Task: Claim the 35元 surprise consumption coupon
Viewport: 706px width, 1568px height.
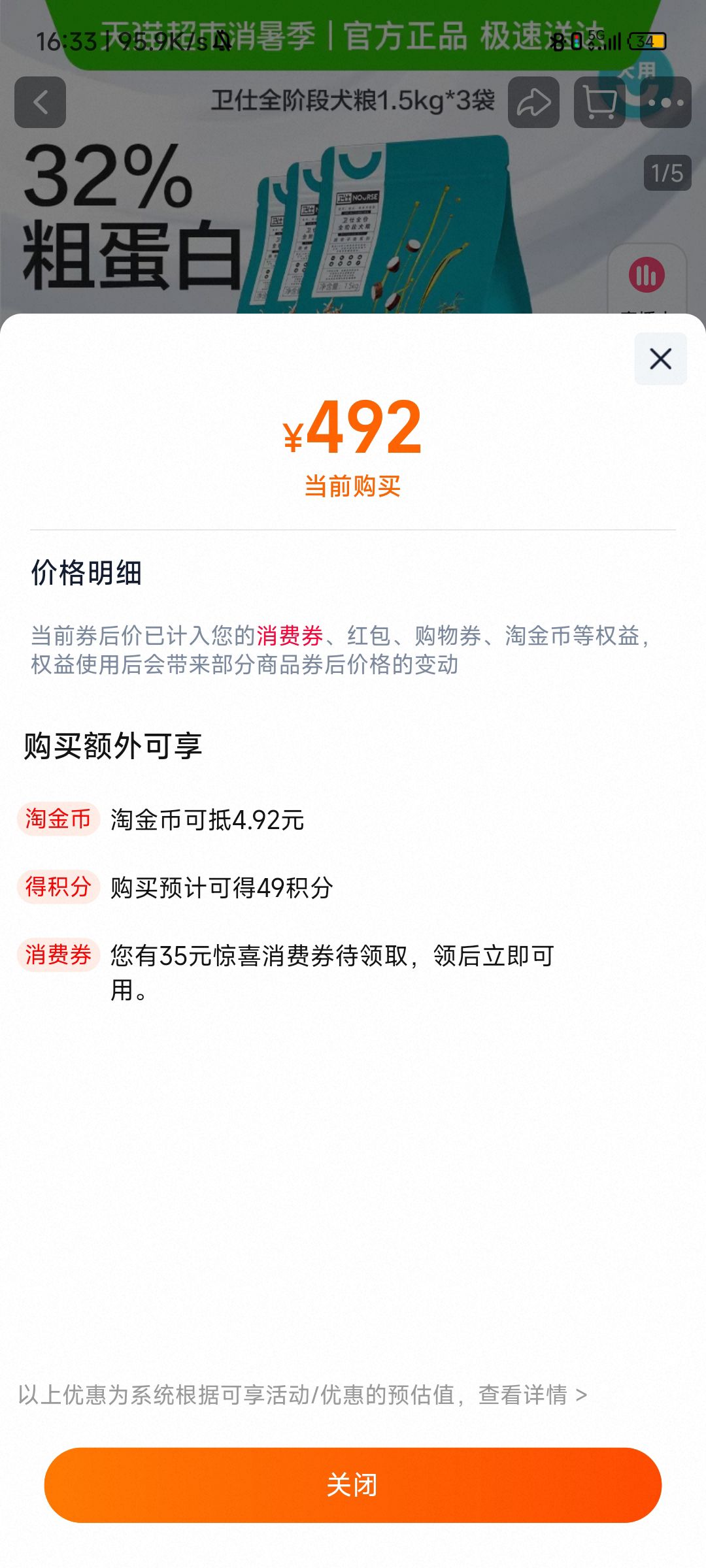Action: point(332,972)
